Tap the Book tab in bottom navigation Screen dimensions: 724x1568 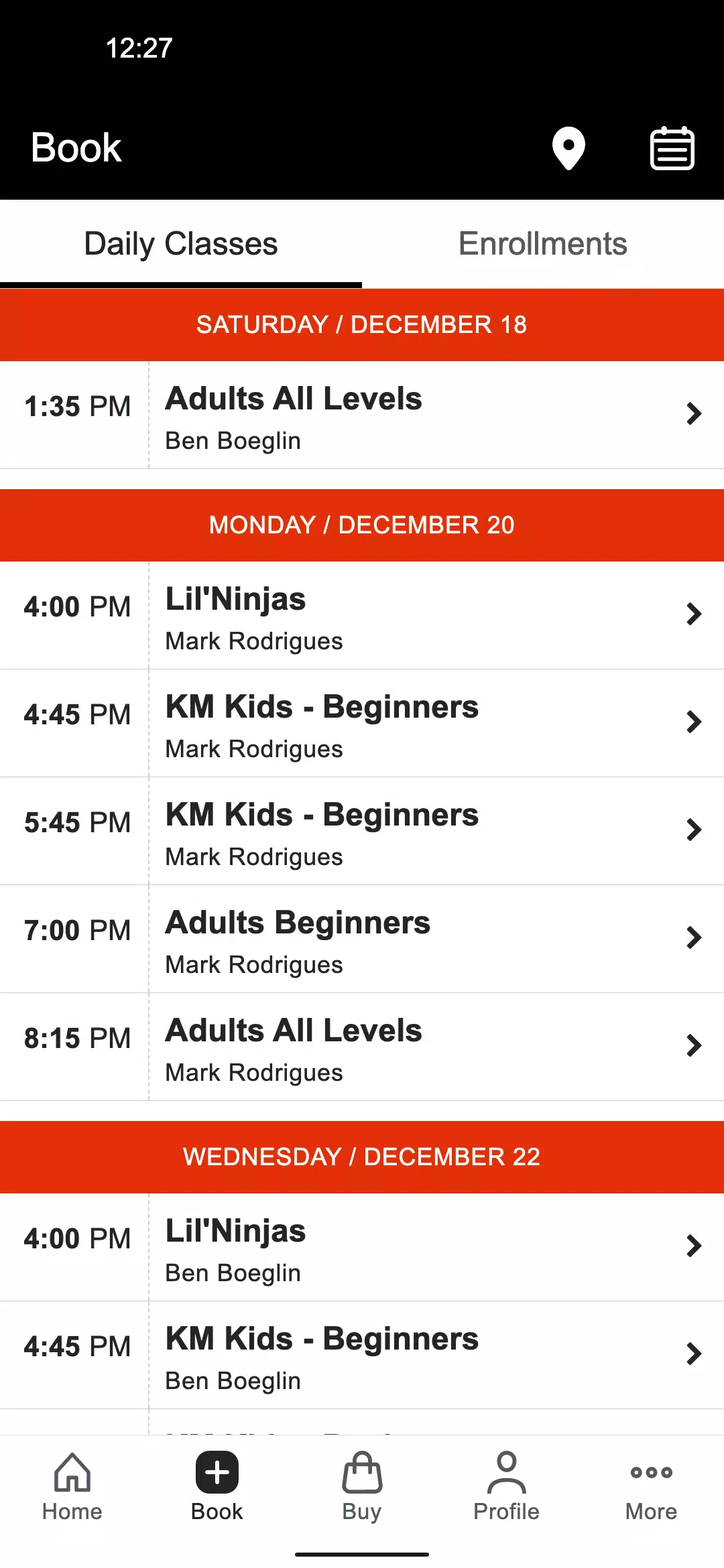217,1486
